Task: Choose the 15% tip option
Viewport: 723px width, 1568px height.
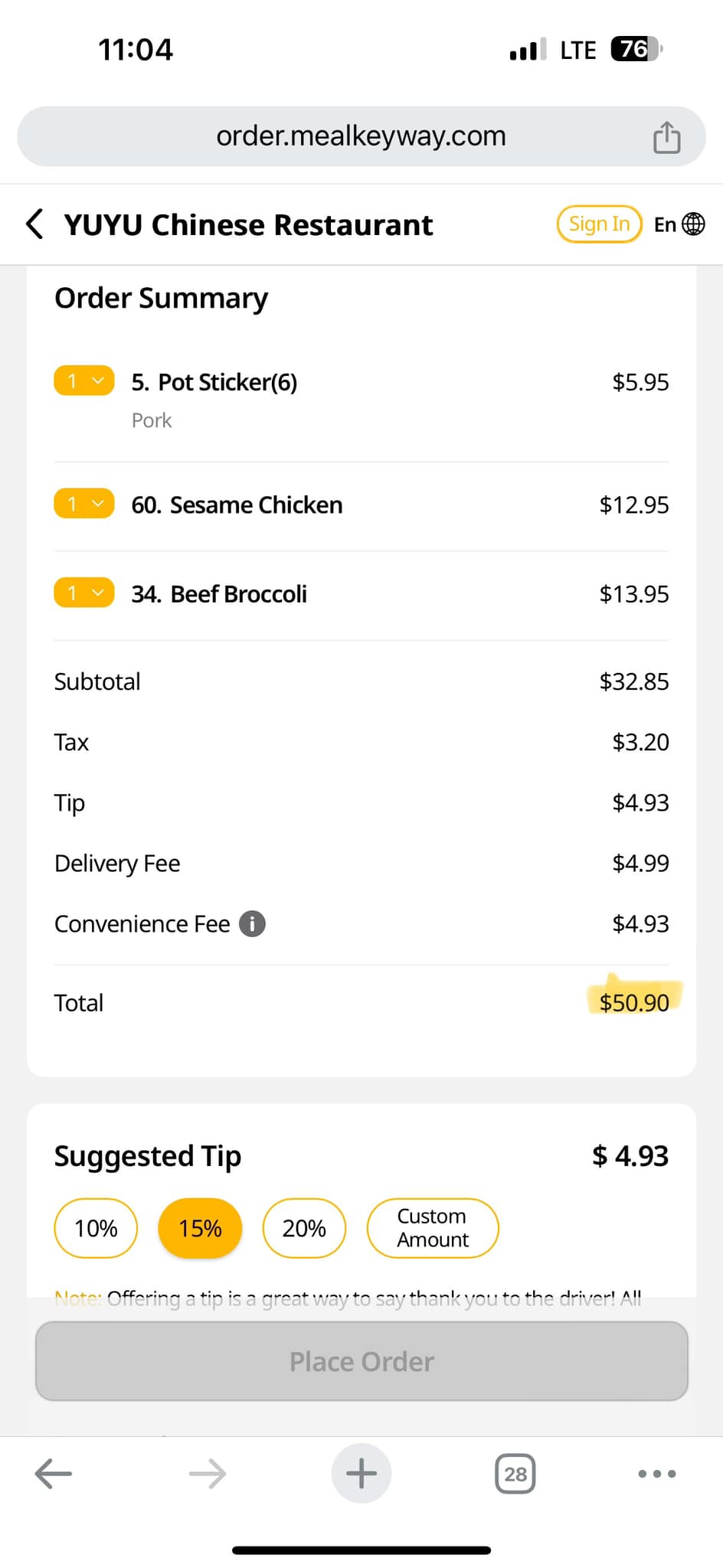Action: [x=200, y=1228]
